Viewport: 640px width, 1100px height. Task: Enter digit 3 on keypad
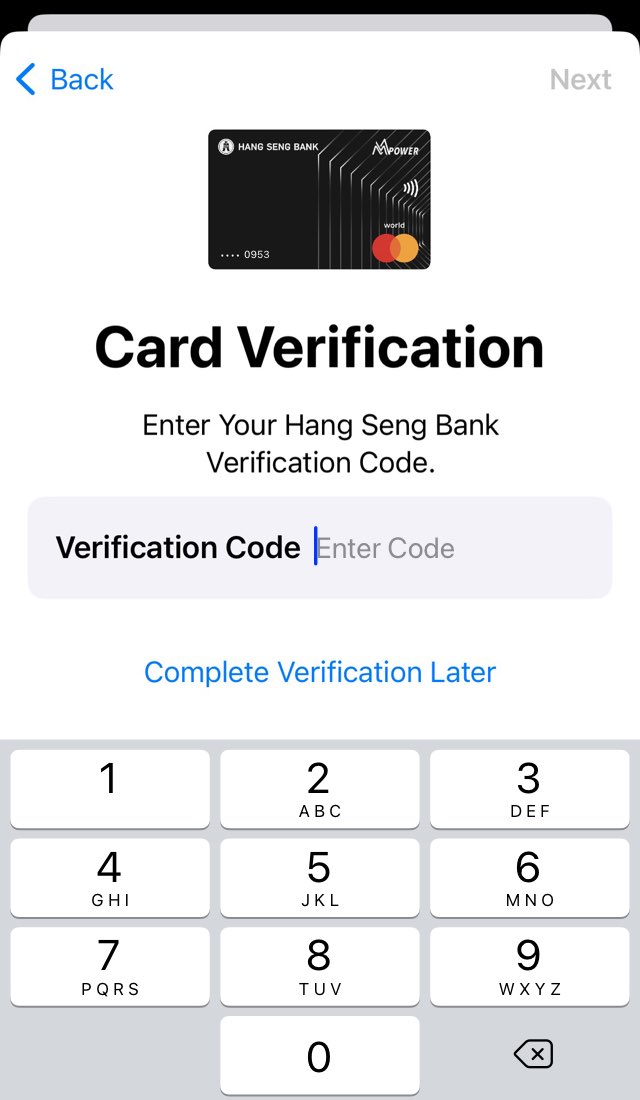point(530,789)
